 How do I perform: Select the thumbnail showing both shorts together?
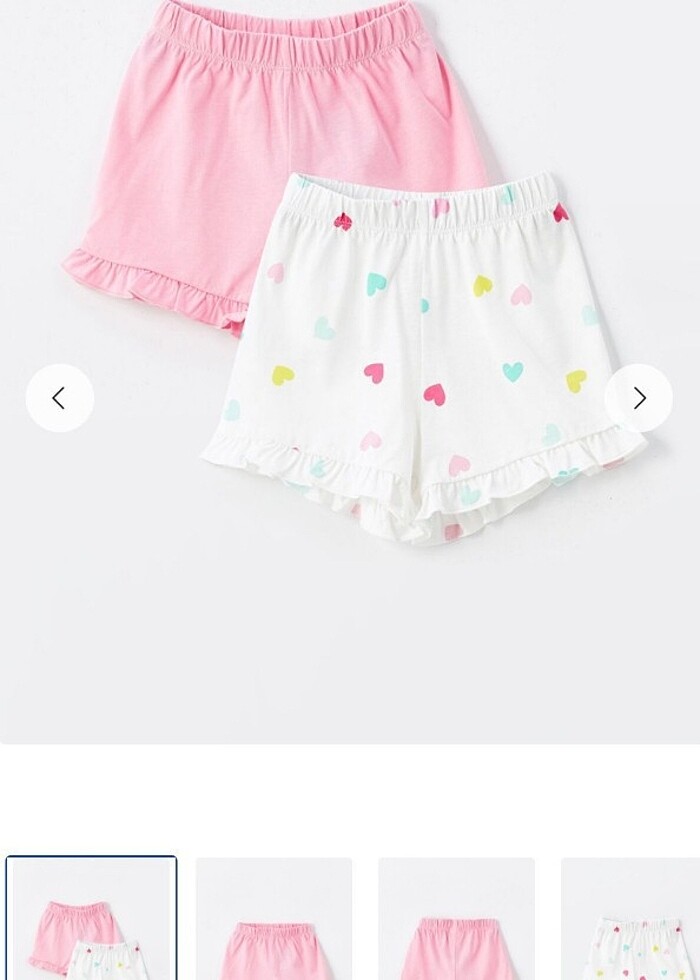coord(91,918)
